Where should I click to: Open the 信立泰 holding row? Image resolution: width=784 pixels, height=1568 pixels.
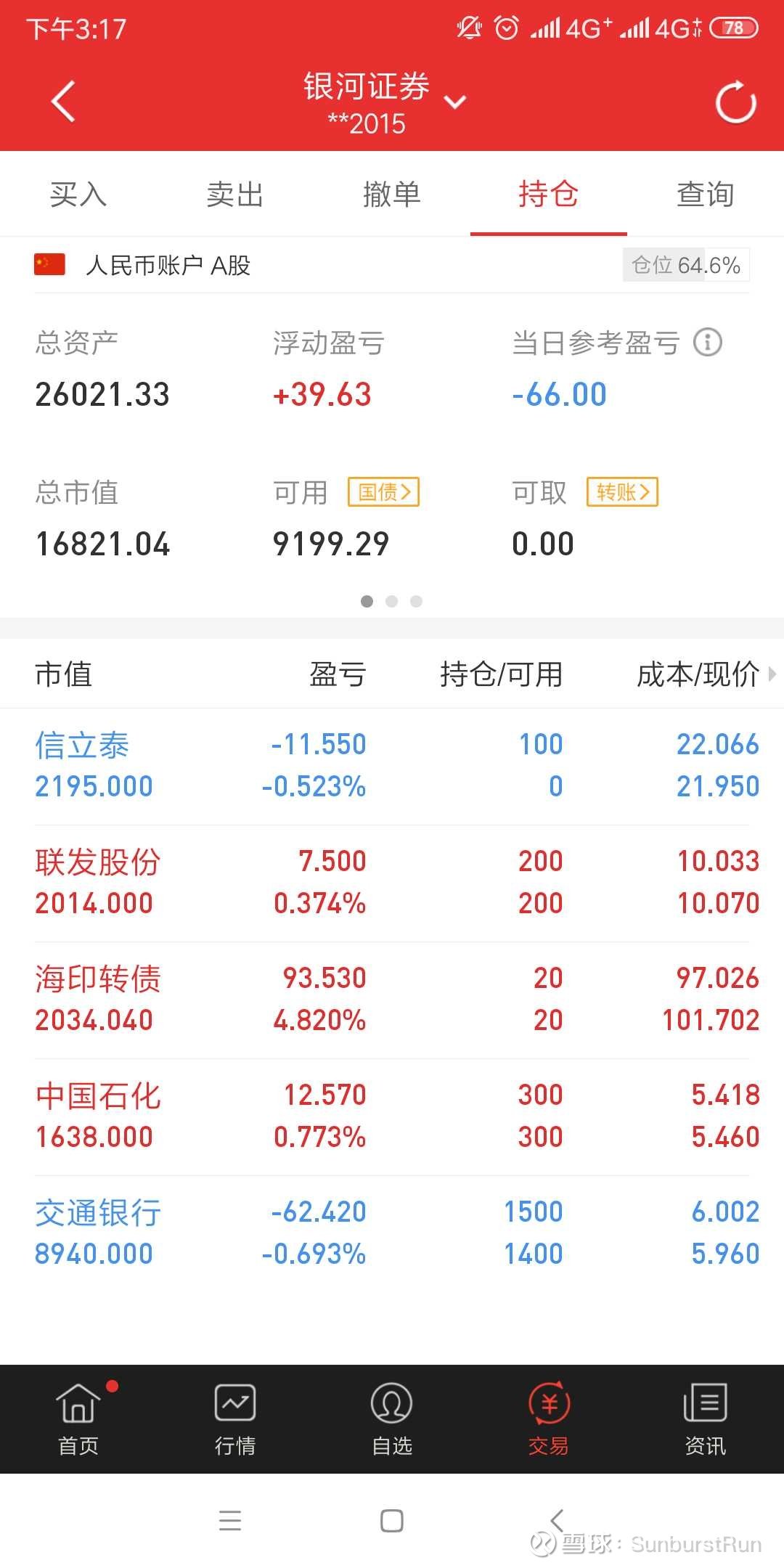(x=392, y=767)
